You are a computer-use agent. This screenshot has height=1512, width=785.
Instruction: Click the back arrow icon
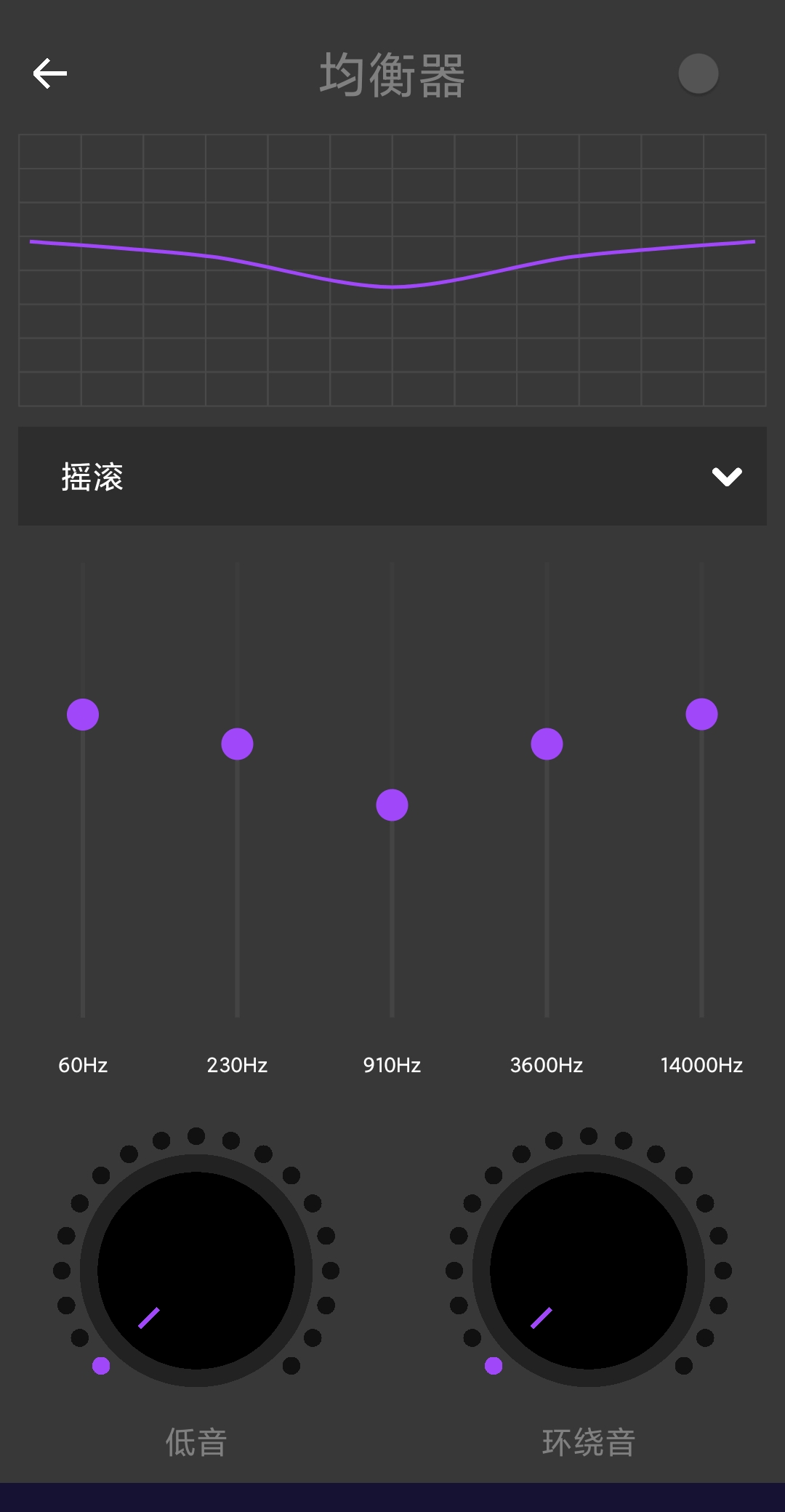point(48,73)
